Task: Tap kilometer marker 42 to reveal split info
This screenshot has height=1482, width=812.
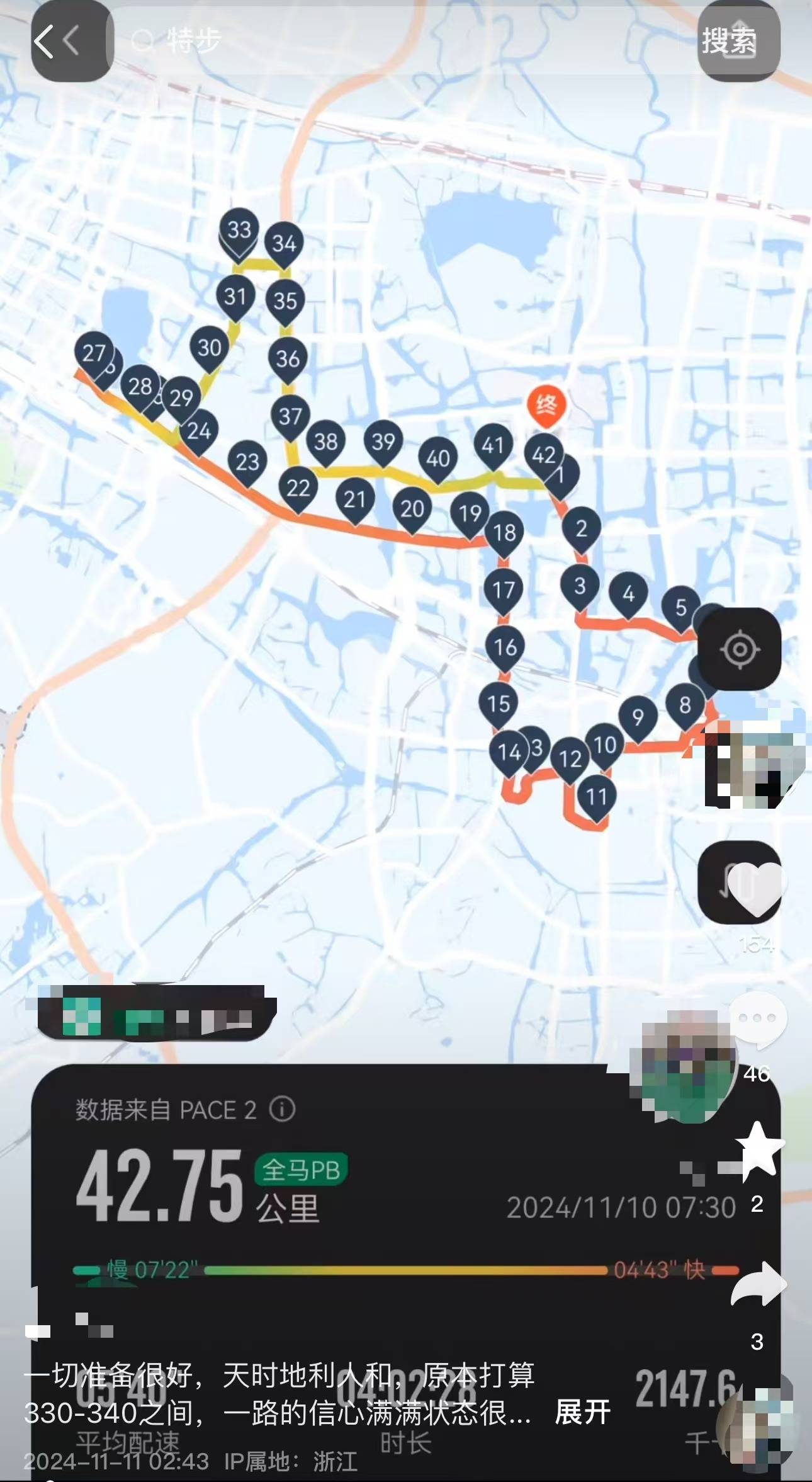Action: [543, 454]
